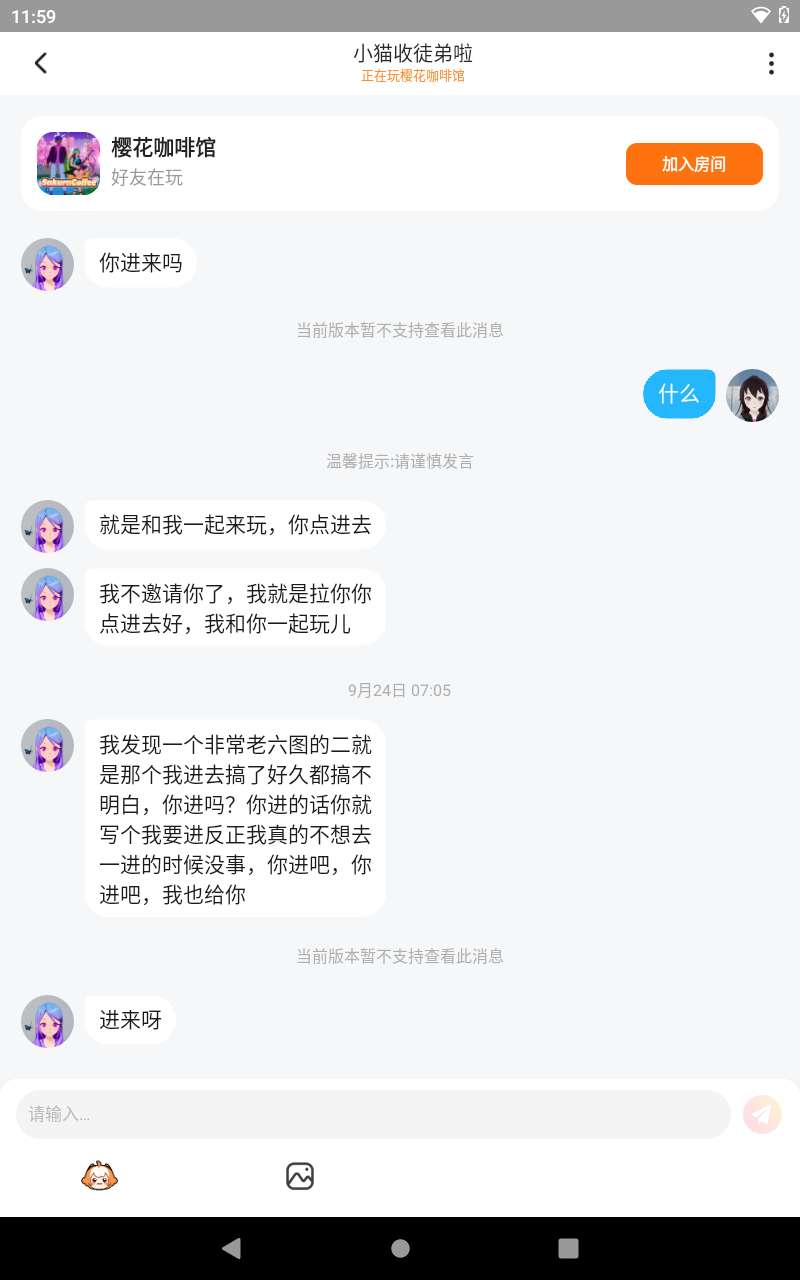800x1280 pixels.
Task: Open my avatar next to 什么
Action: click(752, 395)
